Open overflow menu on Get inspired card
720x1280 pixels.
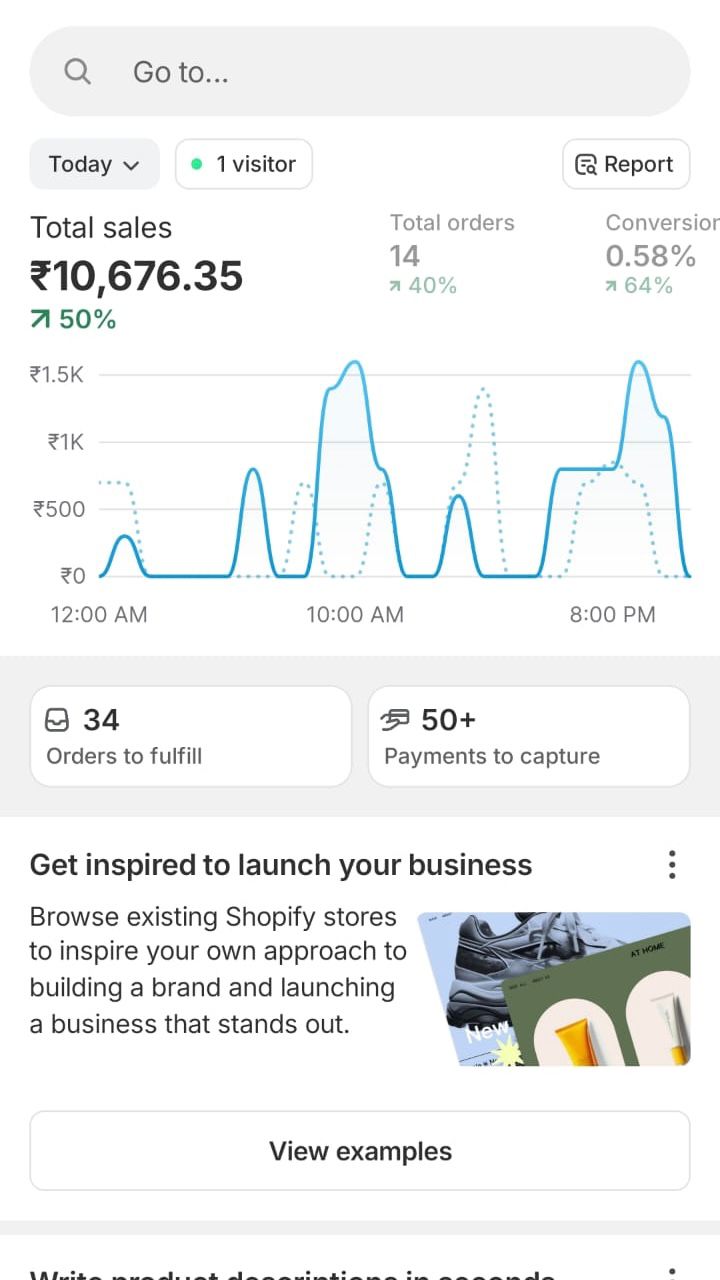(x=672, y=864)
